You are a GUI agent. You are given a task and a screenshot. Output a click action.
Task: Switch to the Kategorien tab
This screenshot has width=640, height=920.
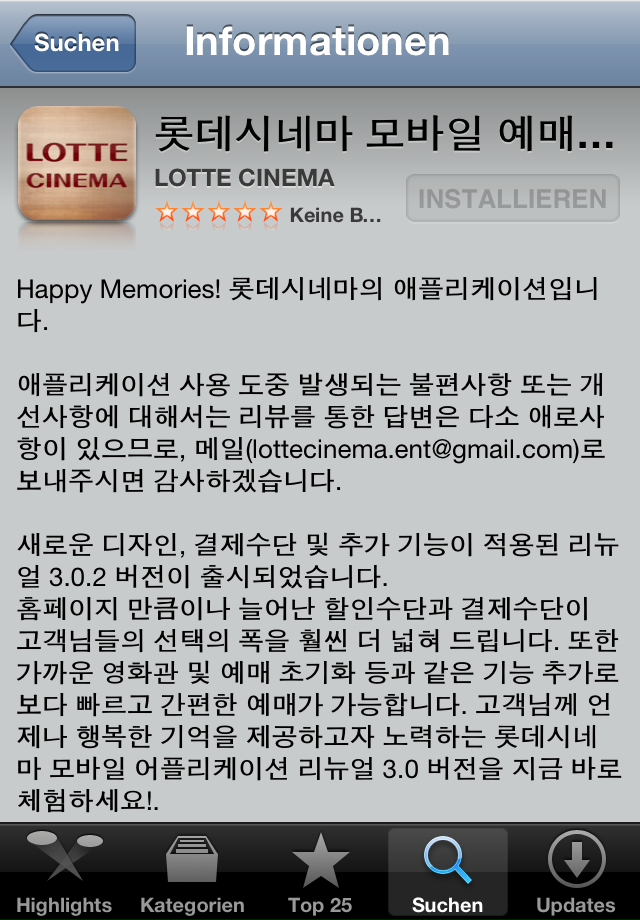coord(192,872)
